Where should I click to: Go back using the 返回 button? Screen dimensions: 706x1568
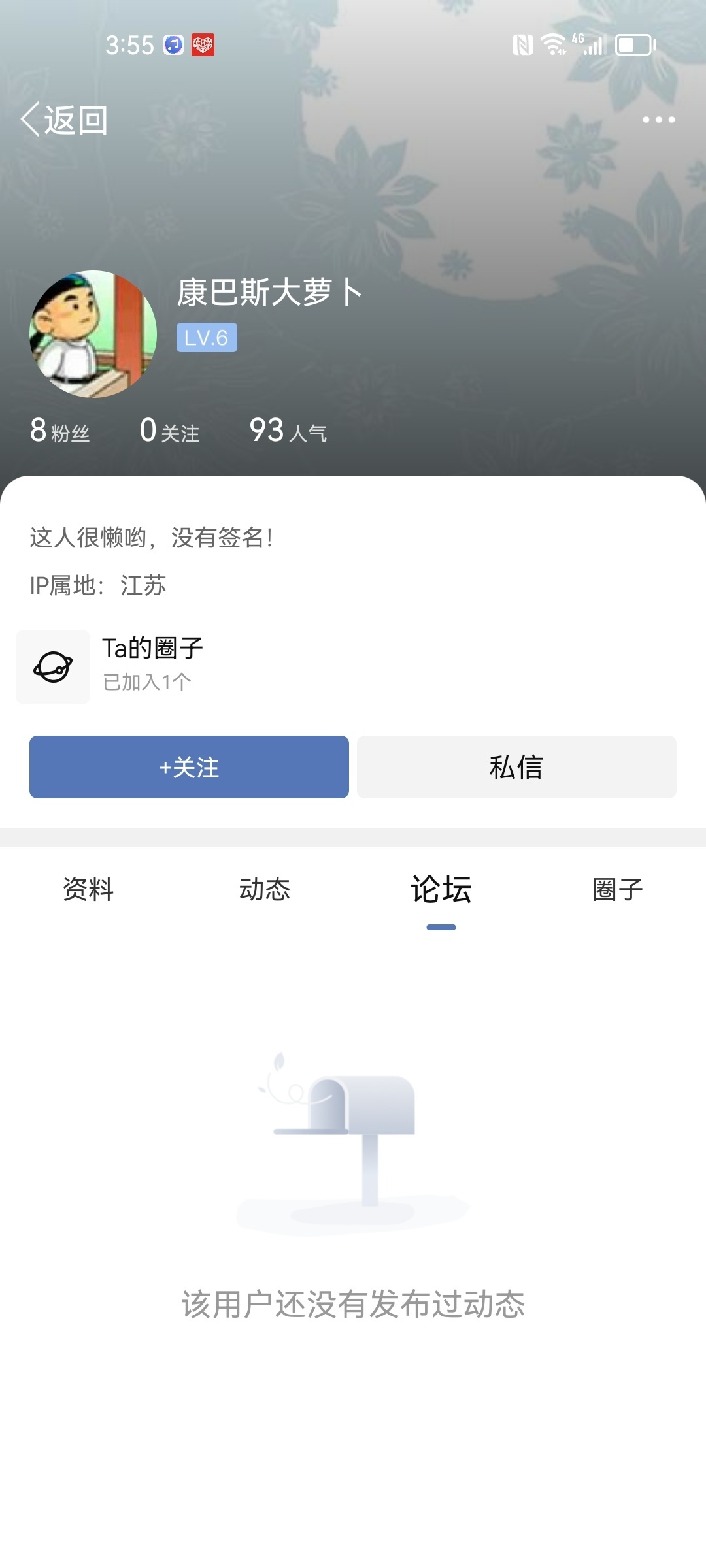(x=64, y=120)
